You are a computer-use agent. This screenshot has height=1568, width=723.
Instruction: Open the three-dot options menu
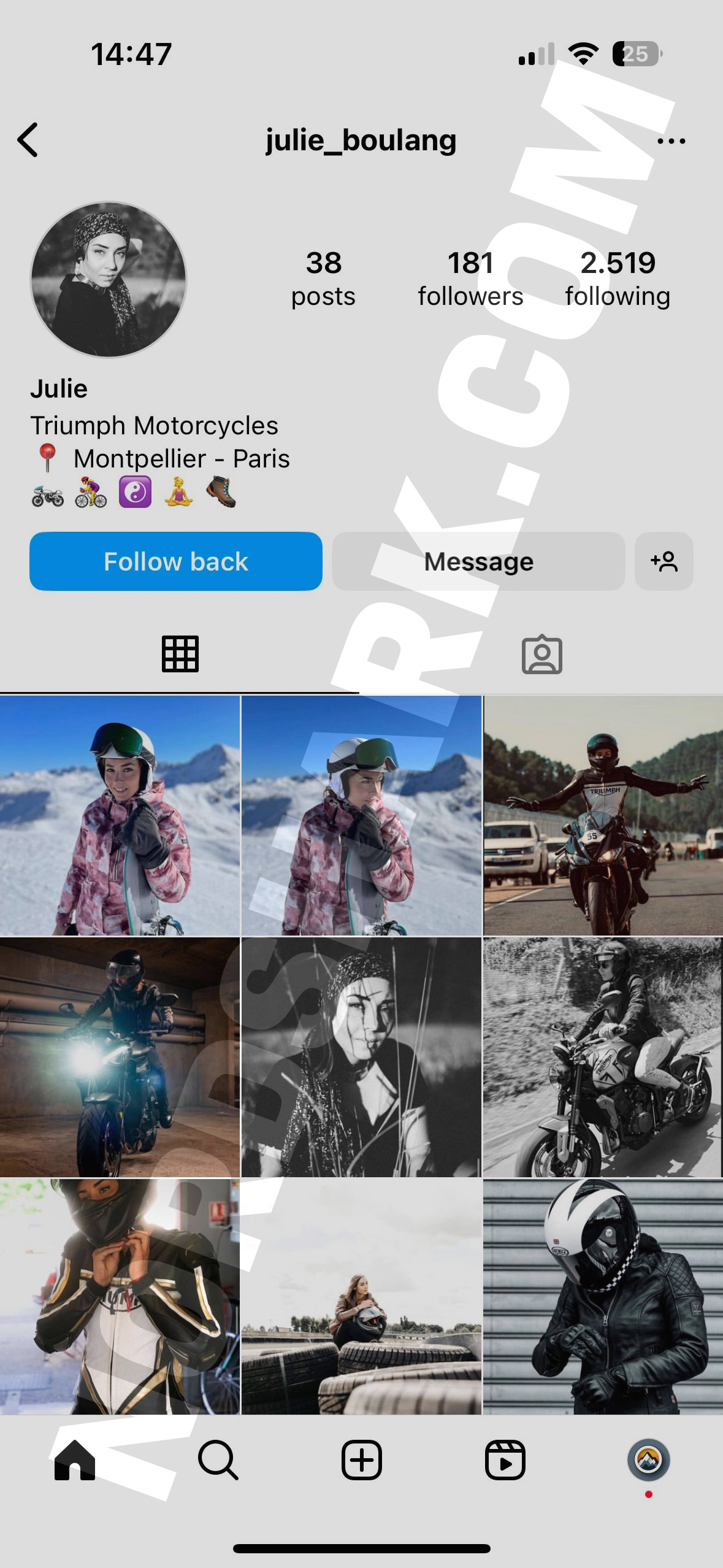point(671,141)
